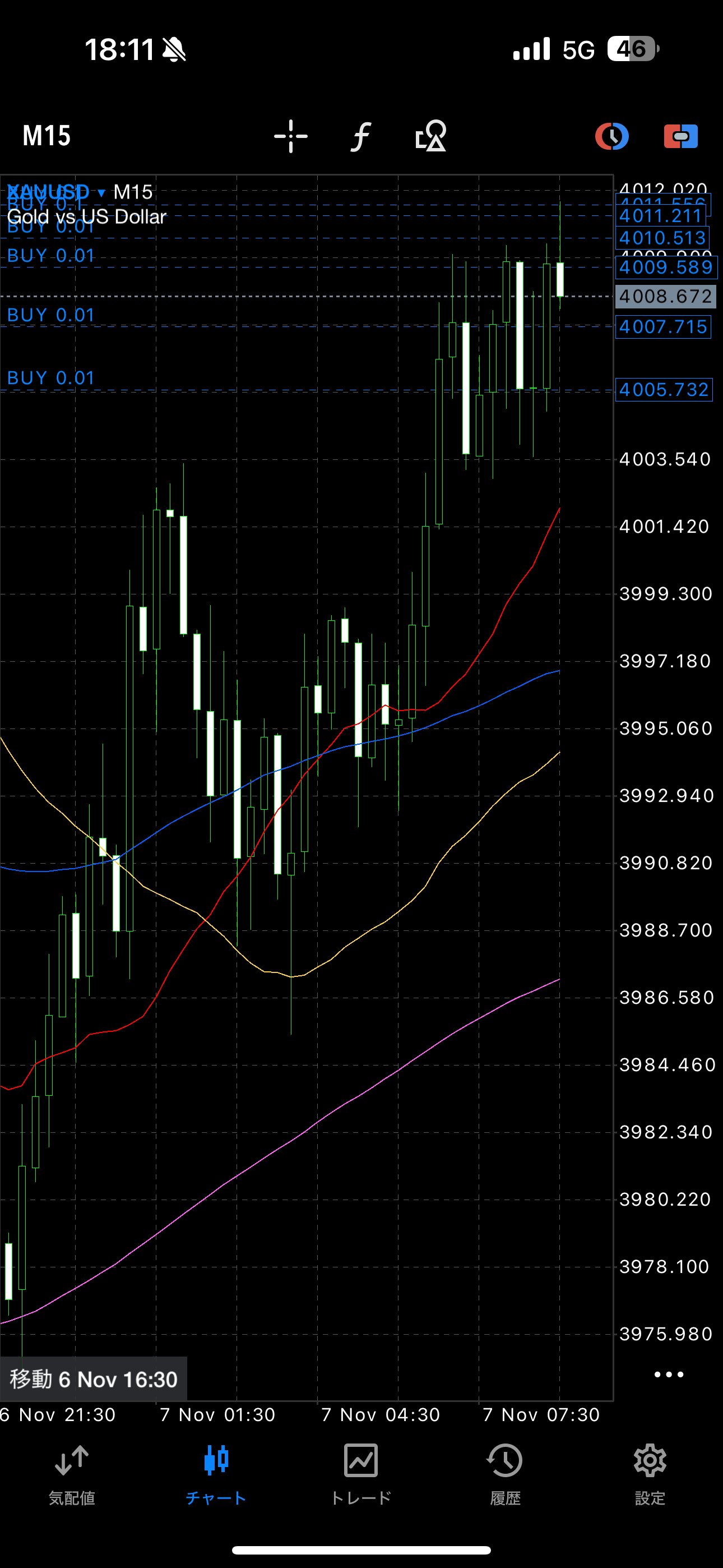Change the M15 timeframe

click(x=47, y=136)
